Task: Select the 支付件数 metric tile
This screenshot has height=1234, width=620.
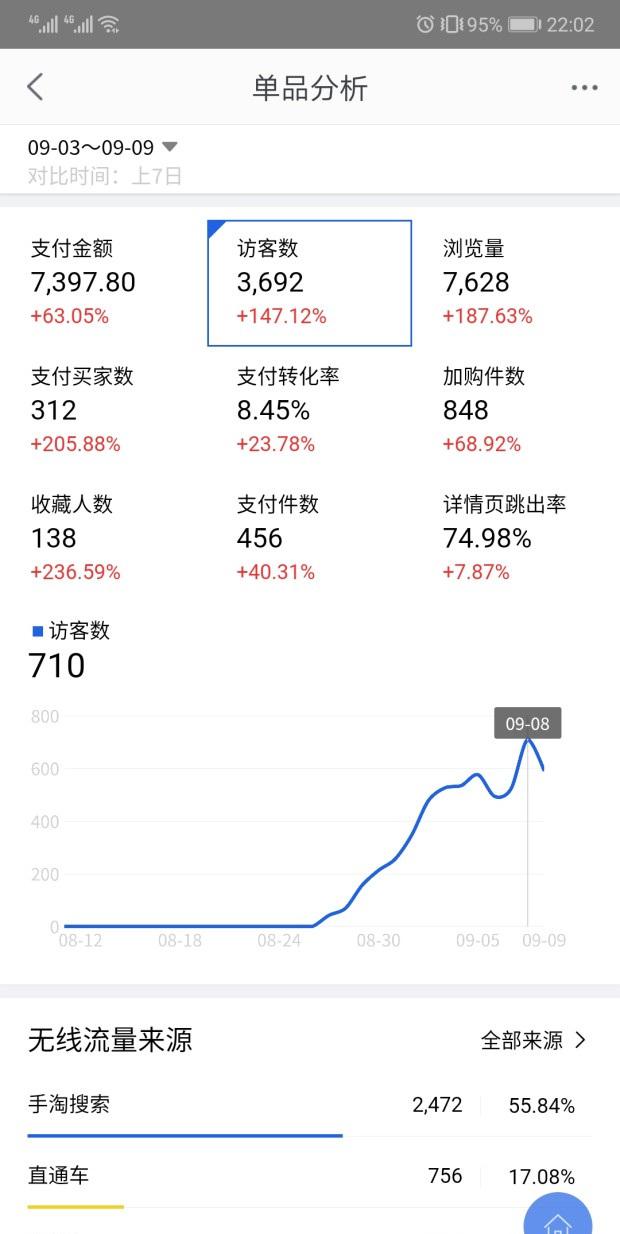Action: click(x=310, y=538)
